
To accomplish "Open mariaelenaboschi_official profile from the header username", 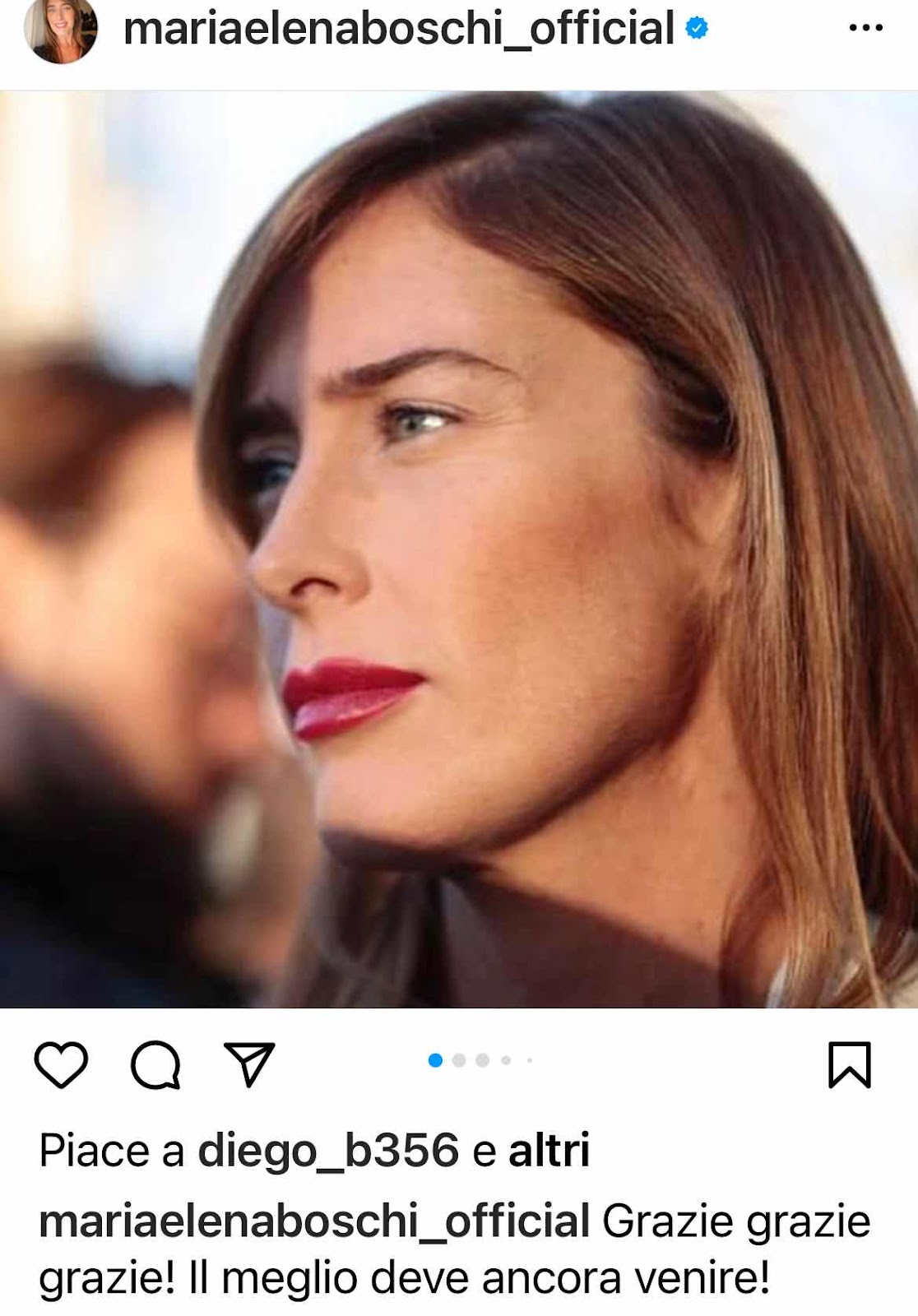I will (x=399, y=28).
